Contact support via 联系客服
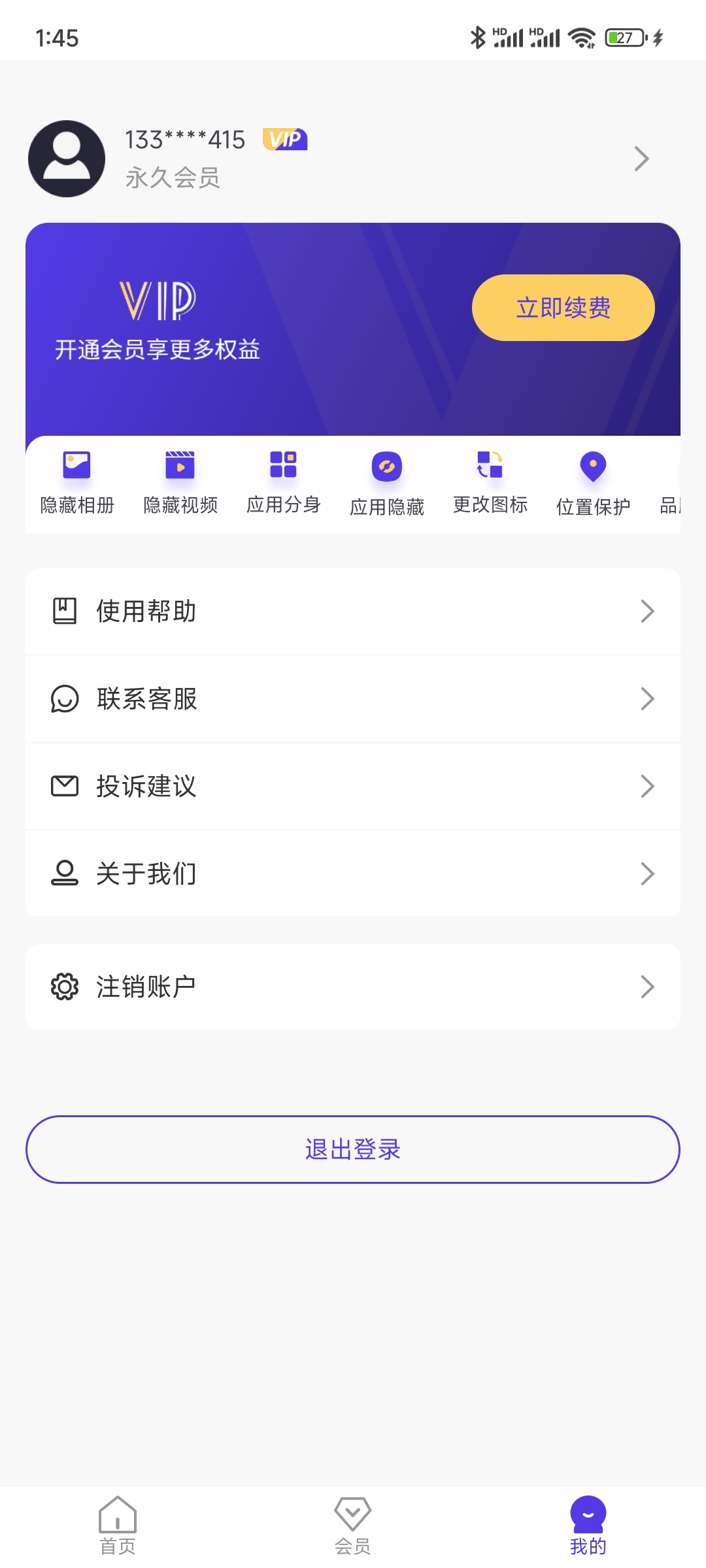 (x=353, y=699)
